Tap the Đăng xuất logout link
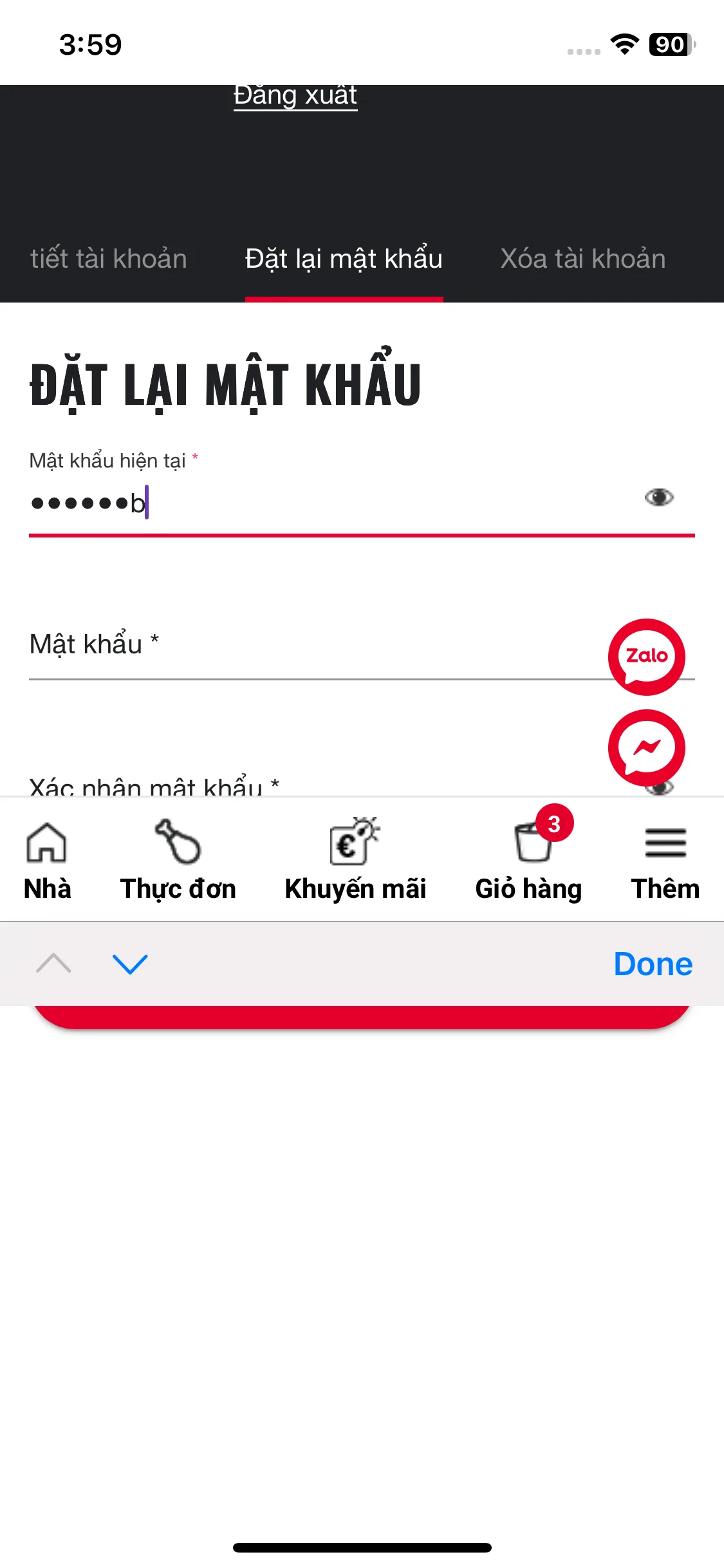 point(295,95)
